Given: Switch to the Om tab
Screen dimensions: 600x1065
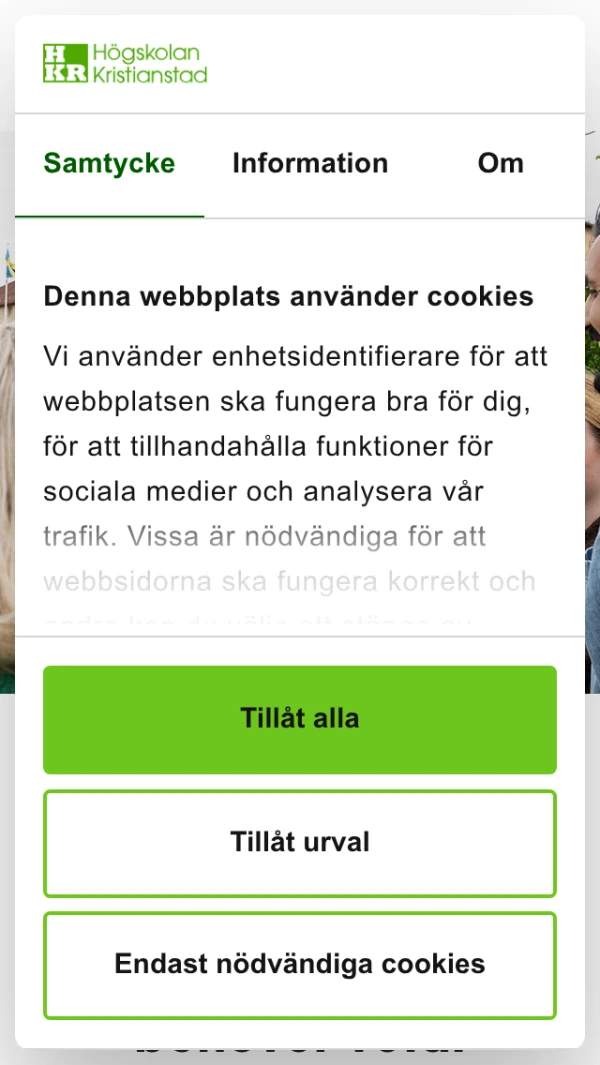Looking at the screenshot, I should (500, 164).
